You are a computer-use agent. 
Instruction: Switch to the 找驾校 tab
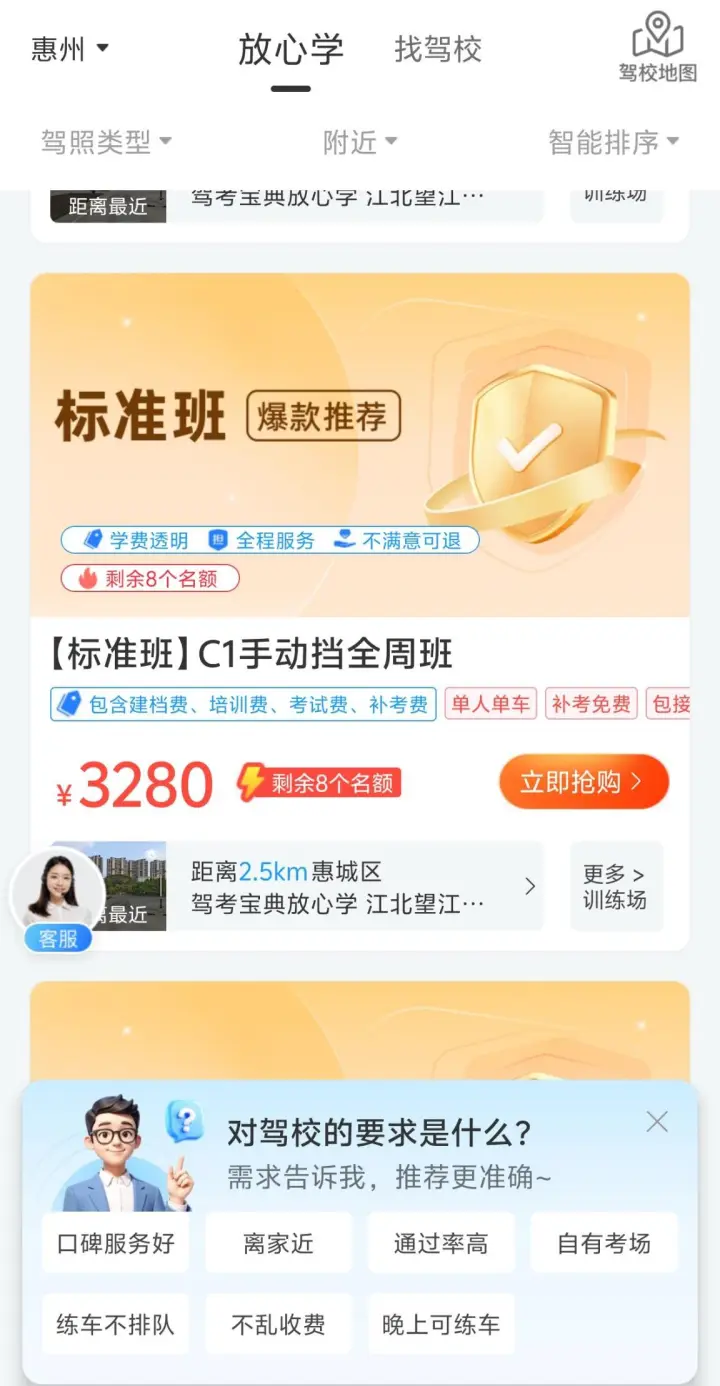[x=438, y=49]
